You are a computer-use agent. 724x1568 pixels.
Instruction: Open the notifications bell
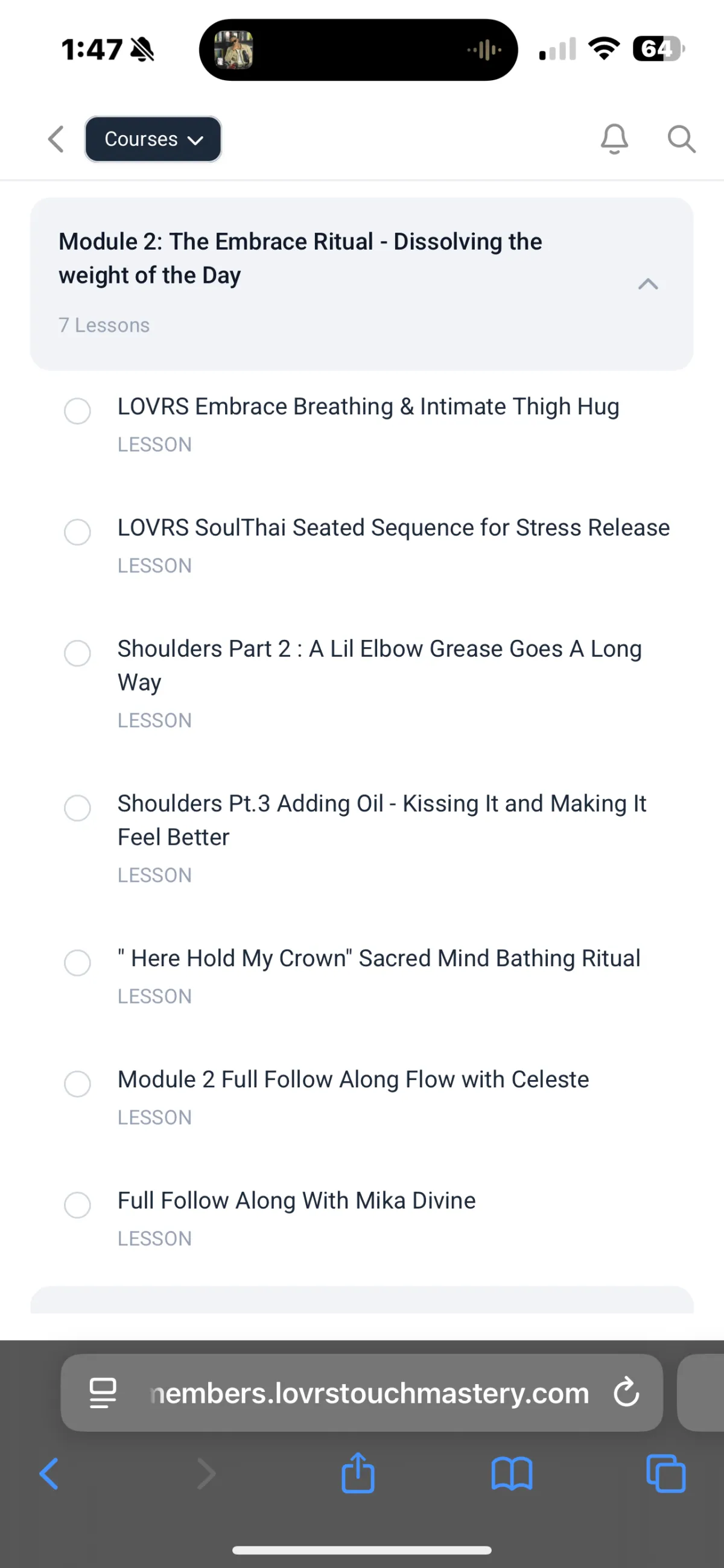(x=614, y=139)
